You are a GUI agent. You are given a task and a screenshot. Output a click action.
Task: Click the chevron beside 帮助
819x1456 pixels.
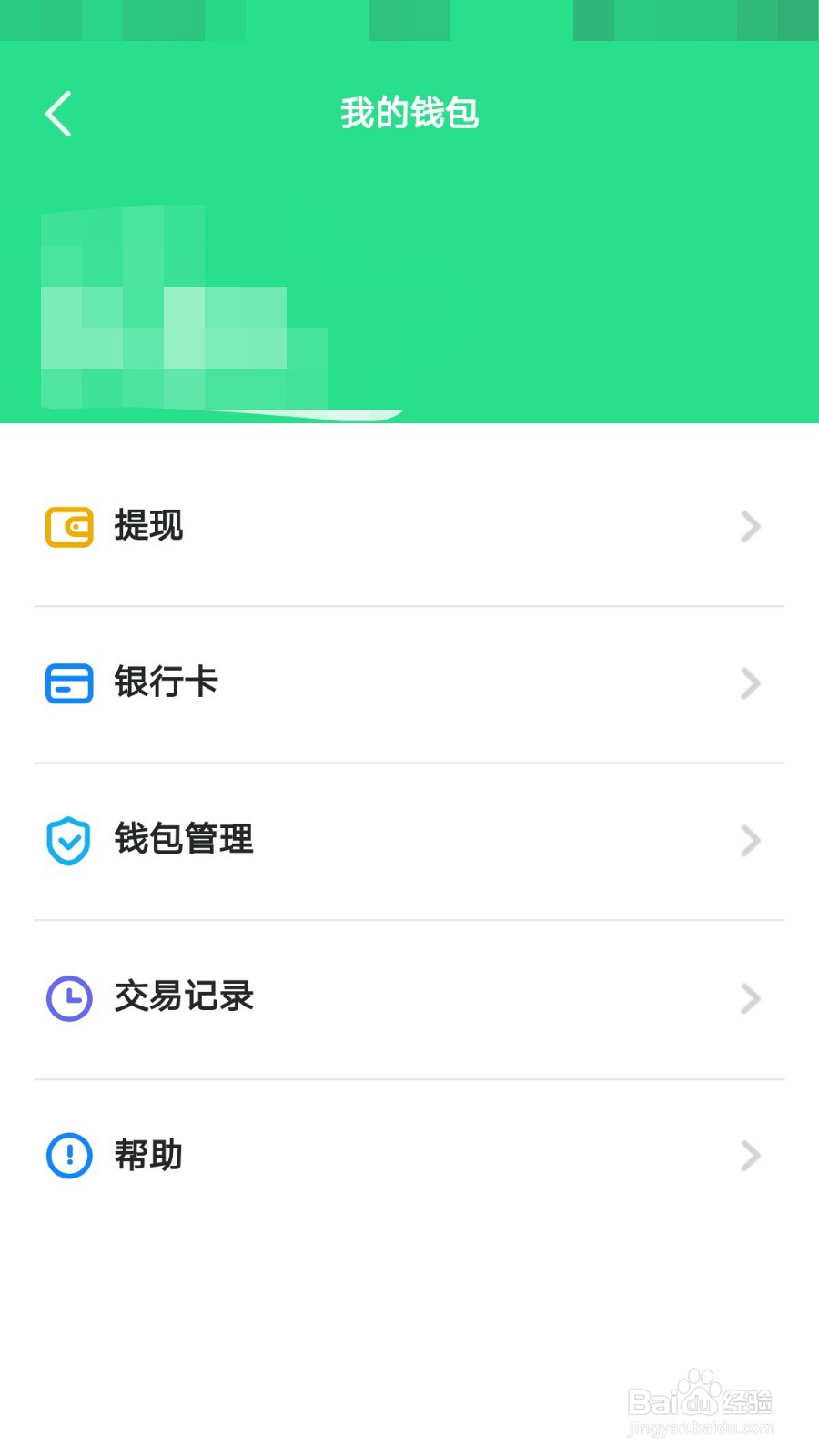[x=750, y=1155]
